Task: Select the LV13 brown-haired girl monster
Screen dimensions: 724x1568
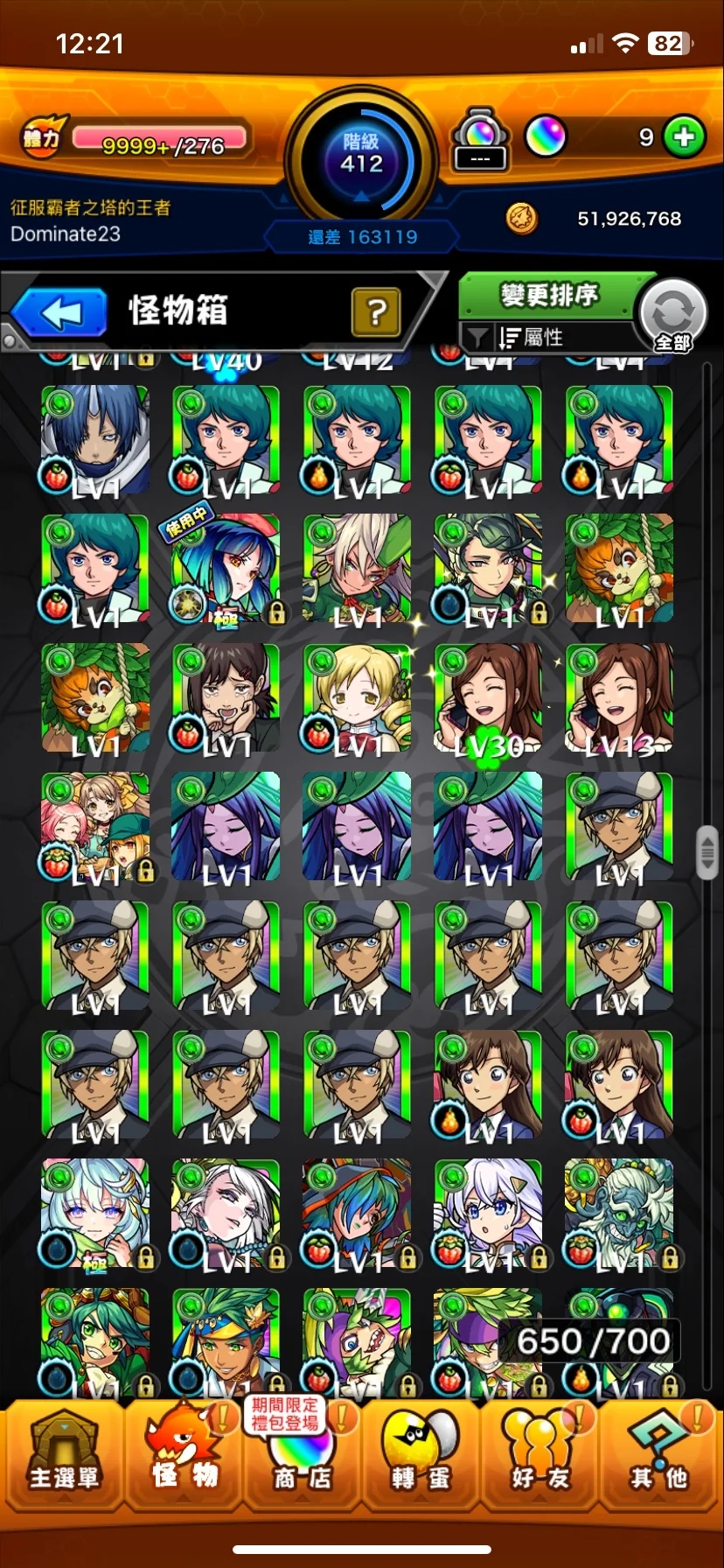Action: [x=619, y=698]
